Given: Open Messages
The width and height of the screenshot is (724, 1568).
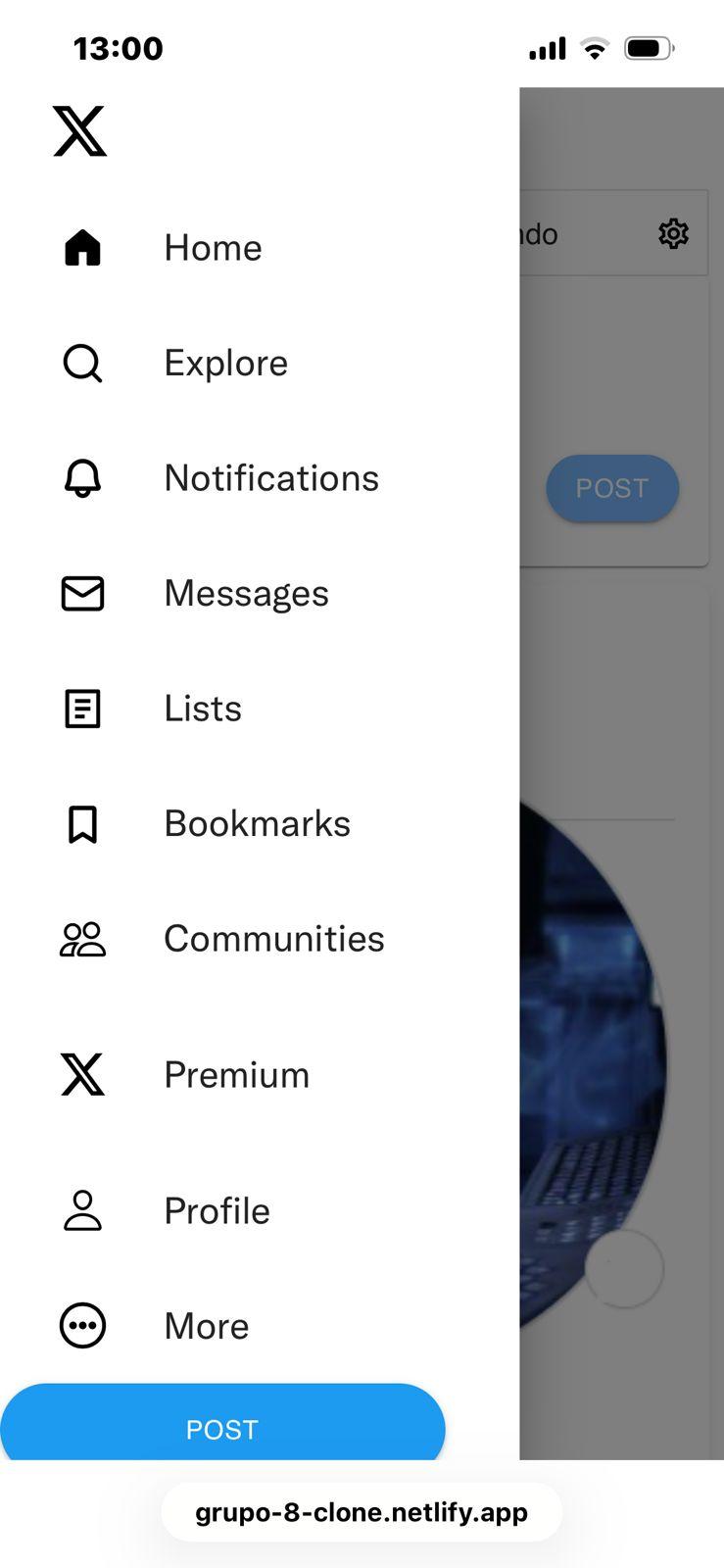Looking at the screenshot, I should coord(245,594).
